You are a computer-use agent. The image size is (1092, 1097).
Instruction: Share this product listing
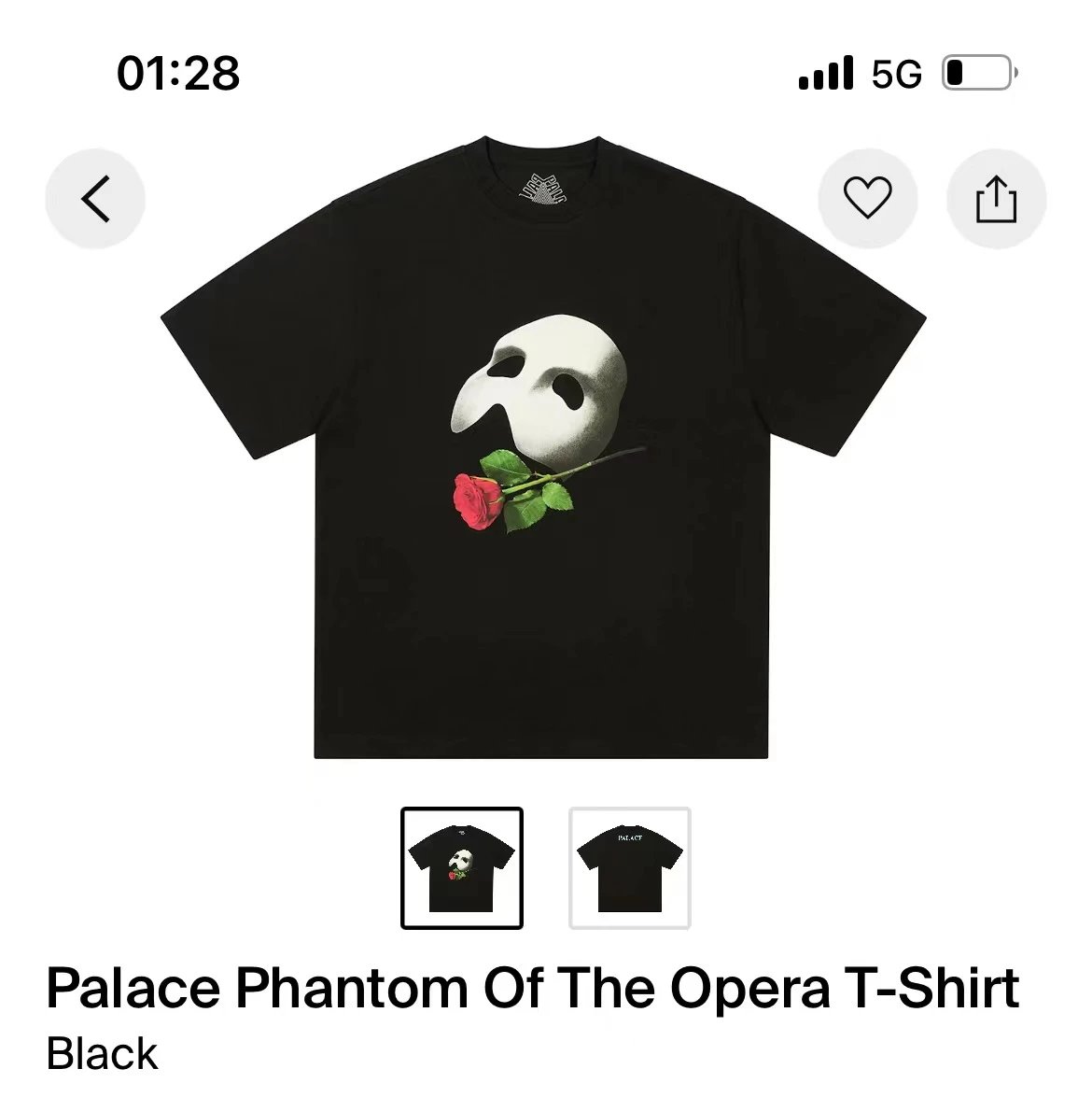pos(996,199)
